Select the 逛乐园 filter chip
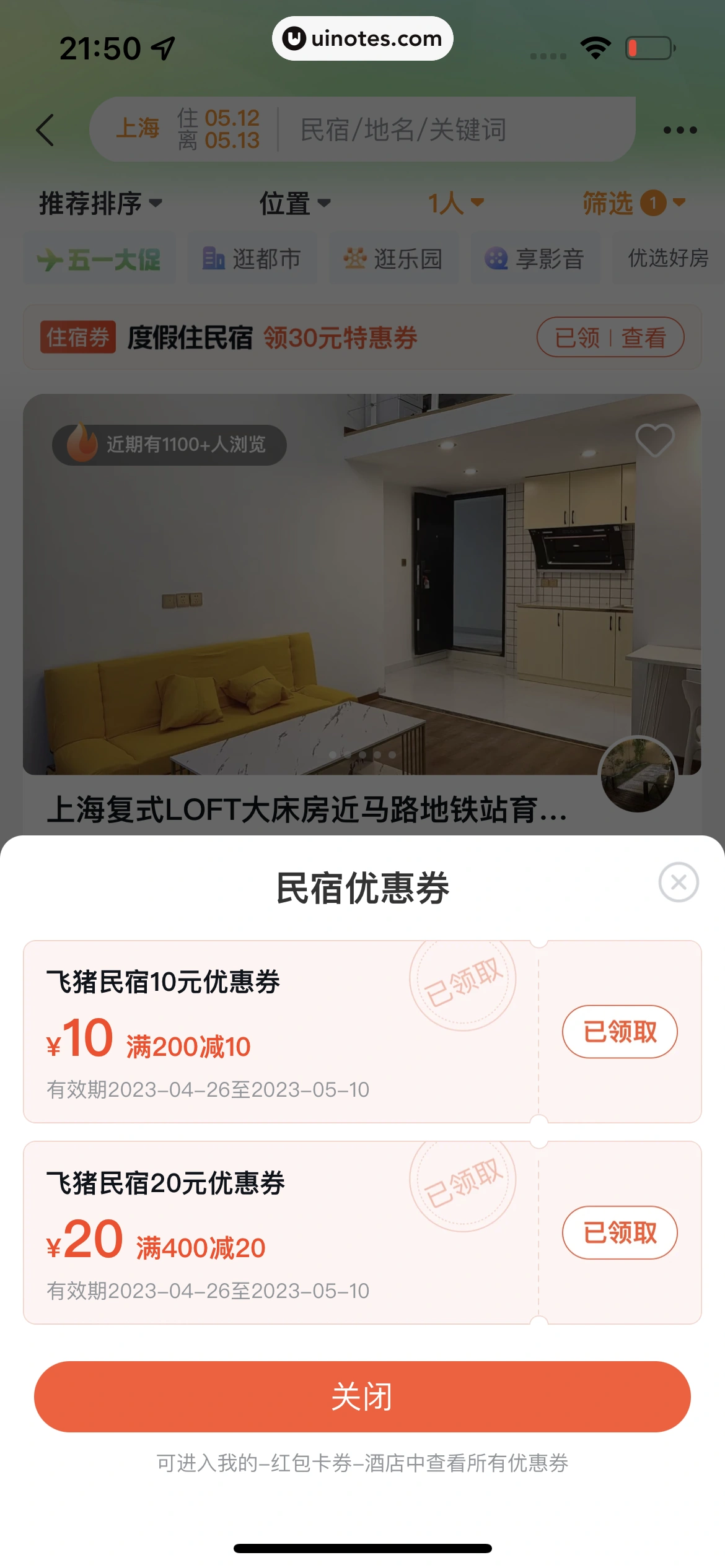This screenshot has height=1568, width=725. click(393, 259)
